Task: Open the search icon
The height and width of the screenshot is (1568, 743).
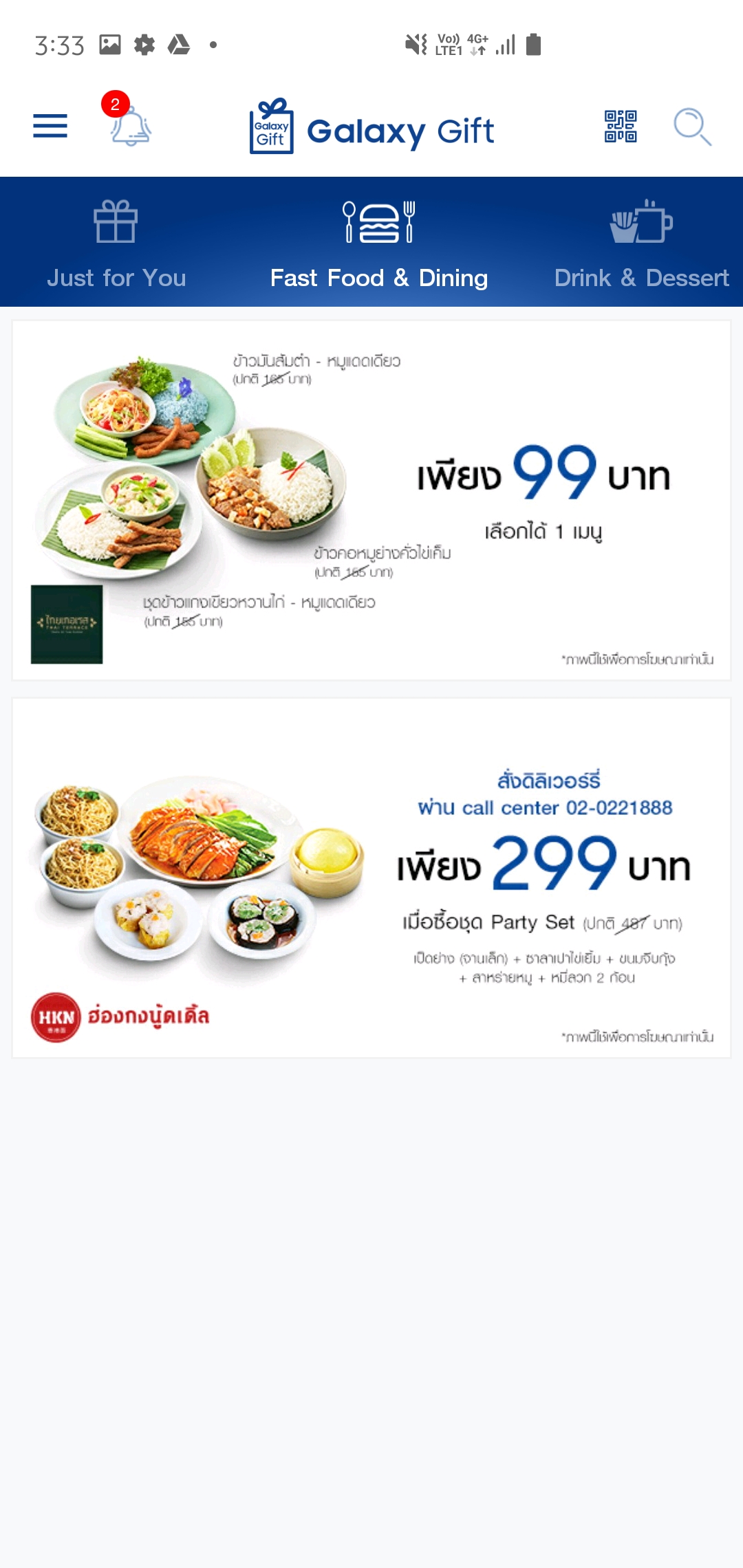Action: point(691,127)
